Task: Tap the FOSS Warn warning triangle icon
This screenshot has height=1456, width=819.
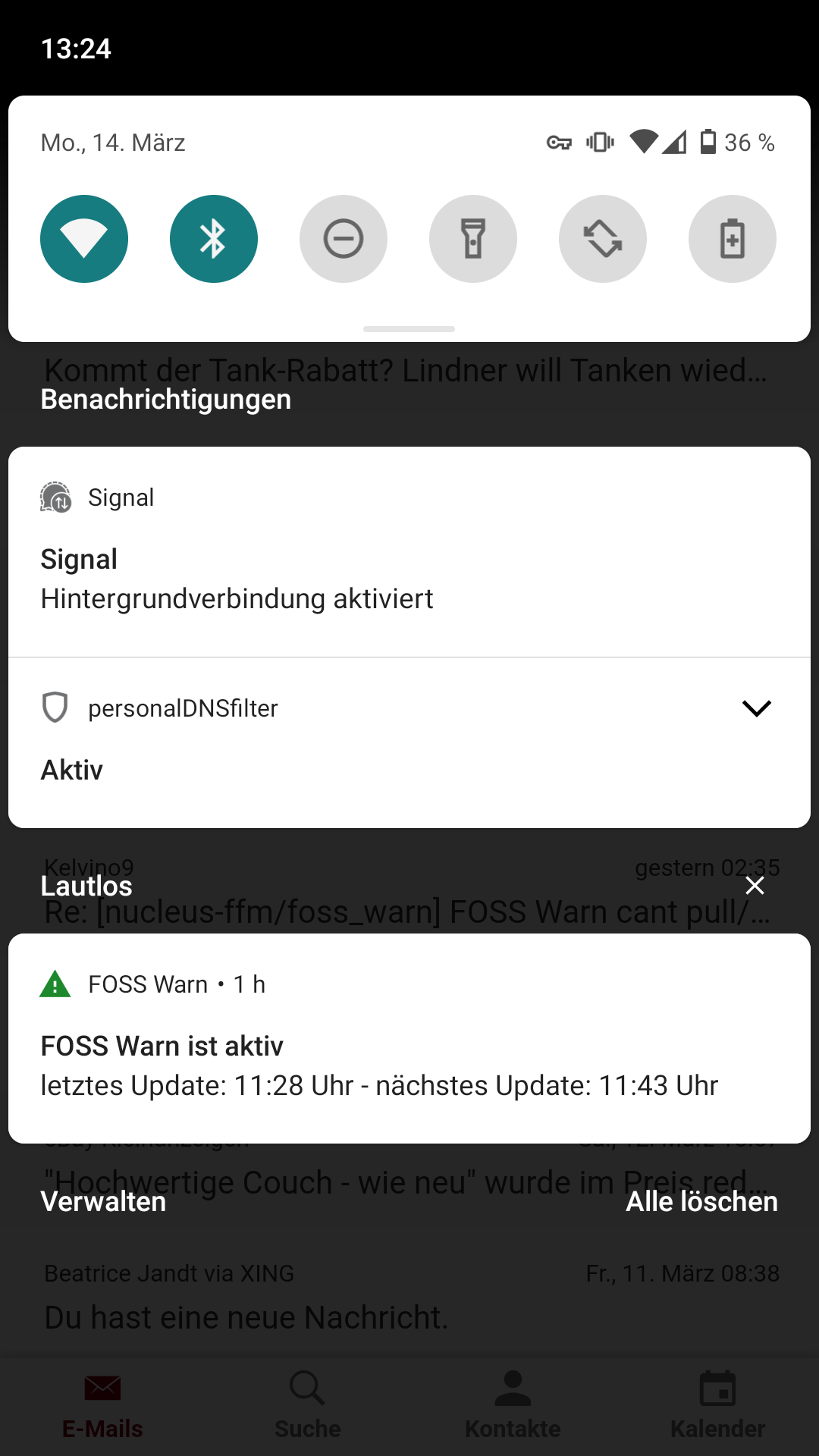Action: click(x=54, y=984)
